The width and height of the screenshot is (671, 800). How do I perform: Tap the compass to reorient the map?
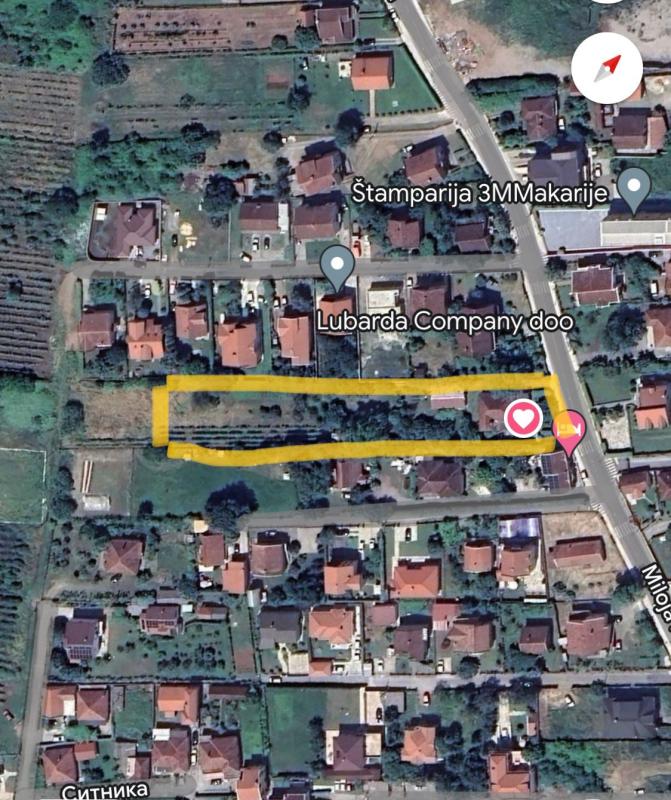tap(606, 67)
